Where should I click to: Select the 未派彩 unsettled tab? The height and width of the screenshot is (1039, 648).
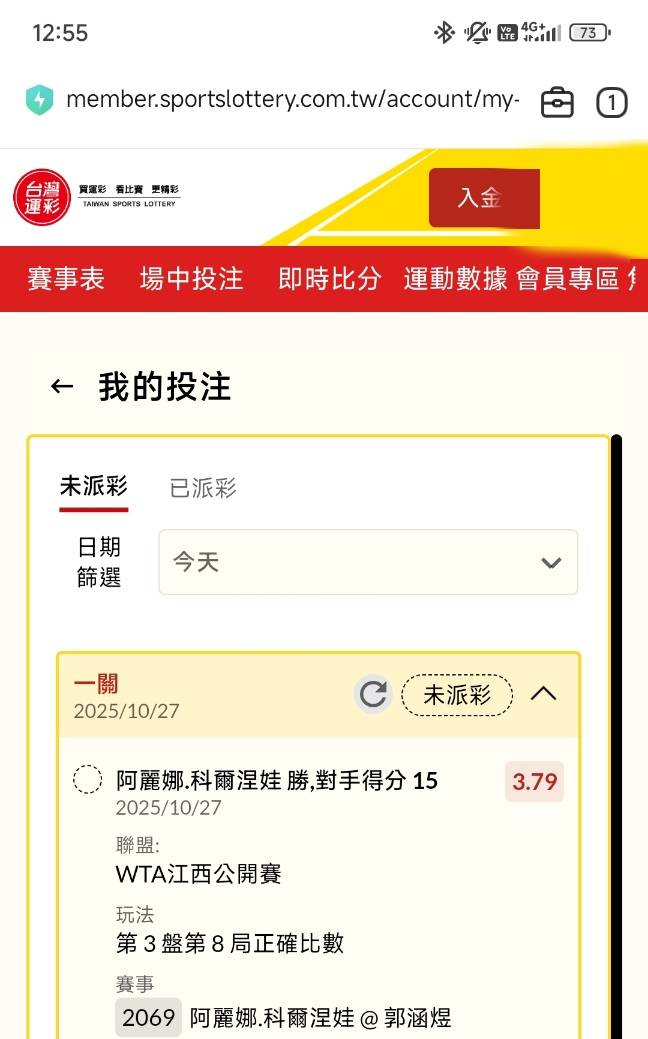pyautogui.click(x=93, y=487)
